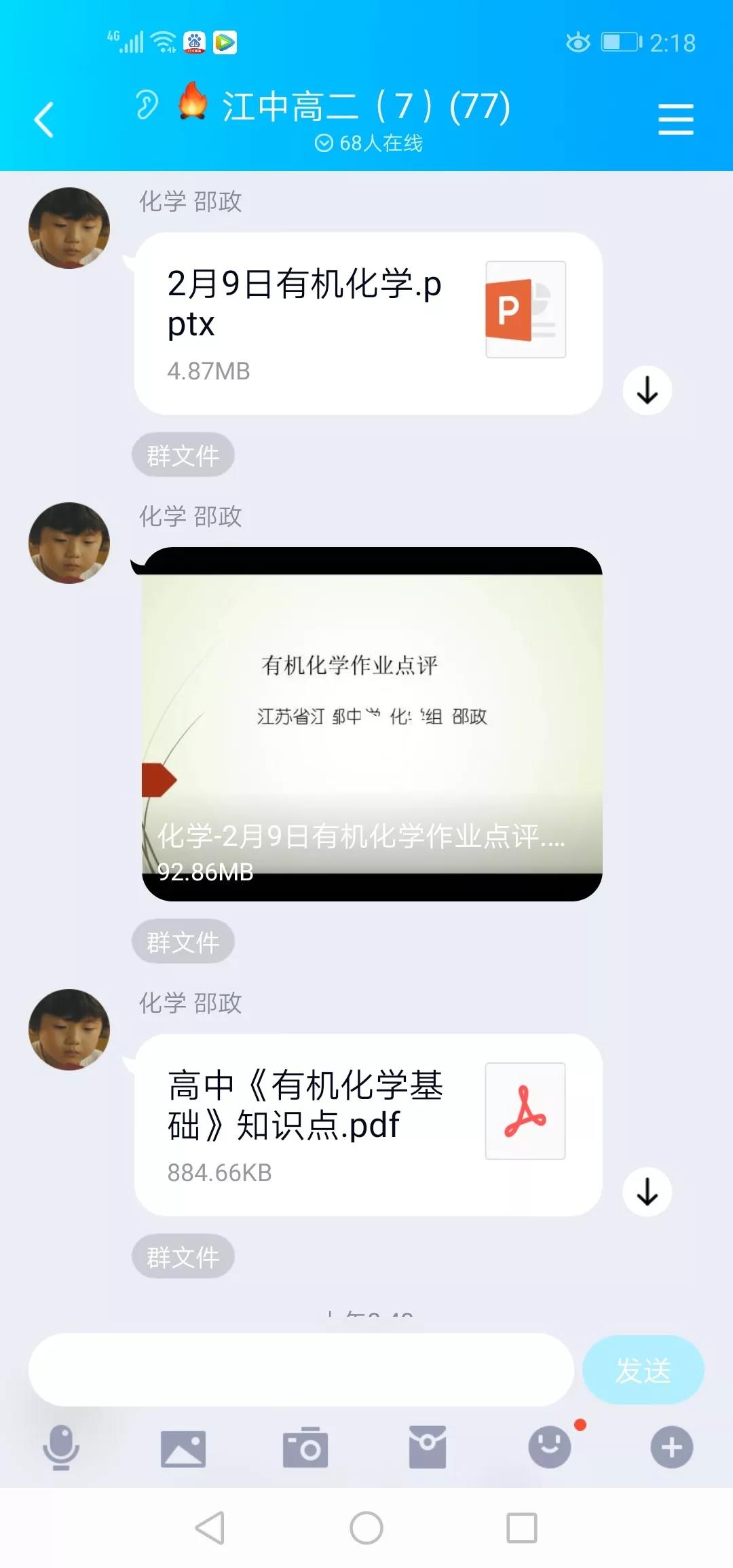Tap the 群文件 chip under the video
This screenshot has width=733, height=1568.
(x=183, y=941)
